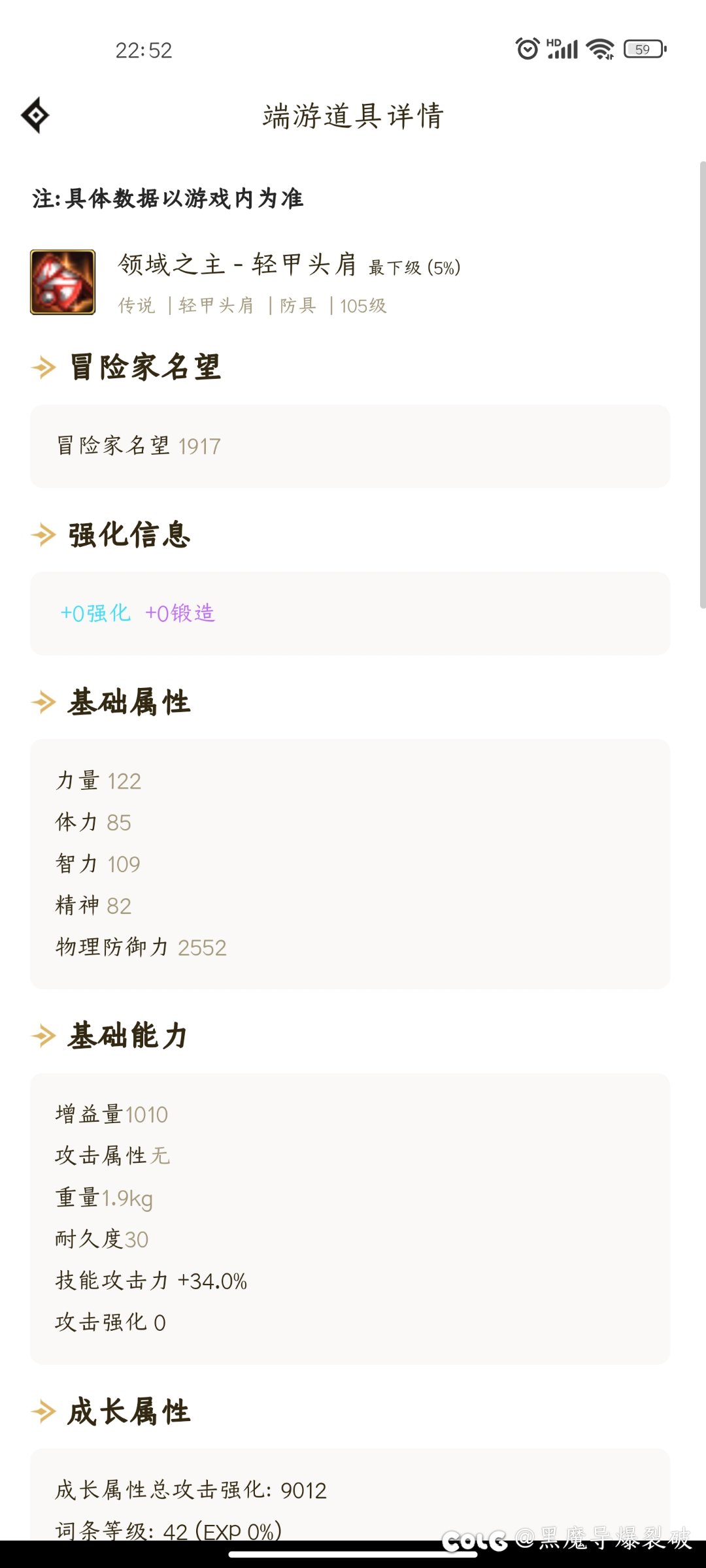Open the 端游道具详情 title bar

(353, 116)
